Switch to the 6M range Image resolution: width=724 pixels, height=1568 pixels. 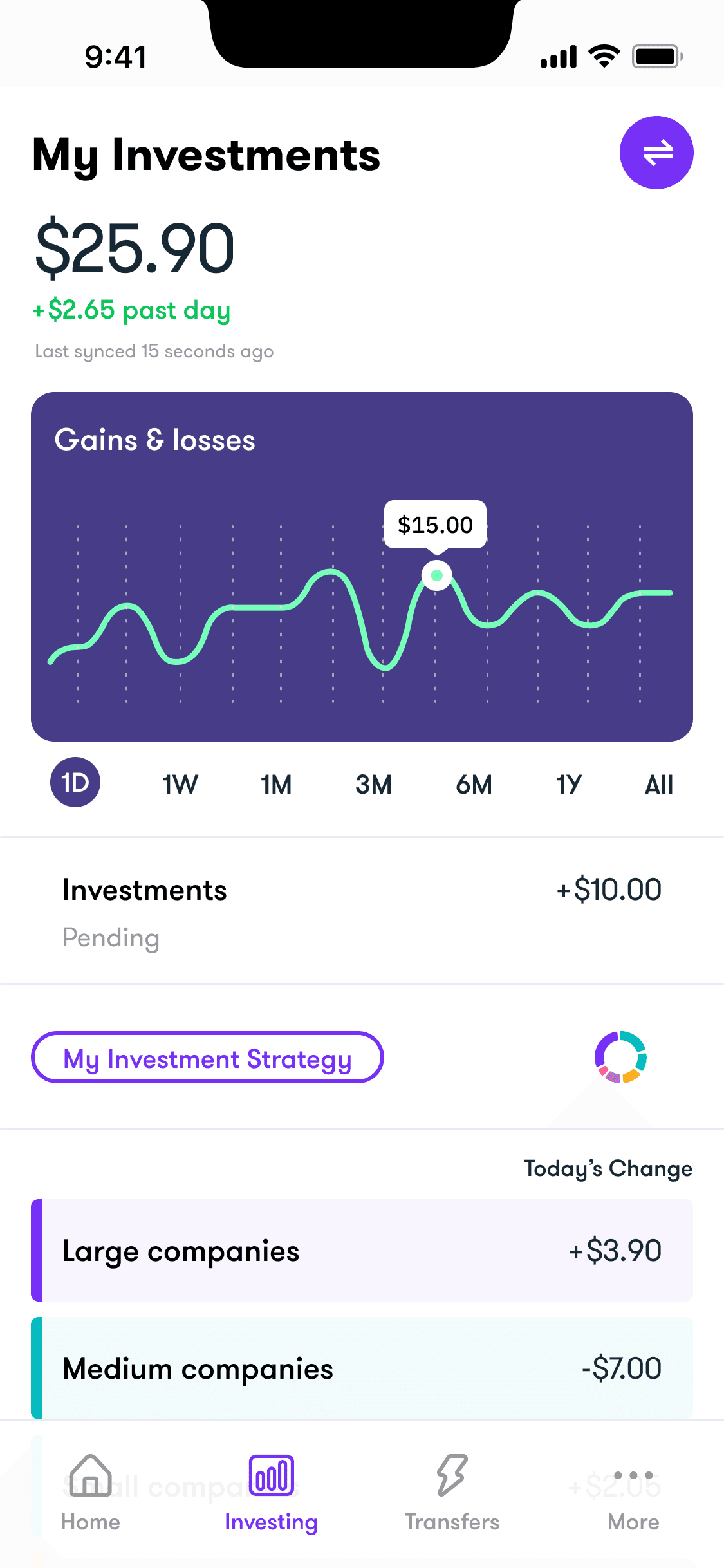[474, 785]
